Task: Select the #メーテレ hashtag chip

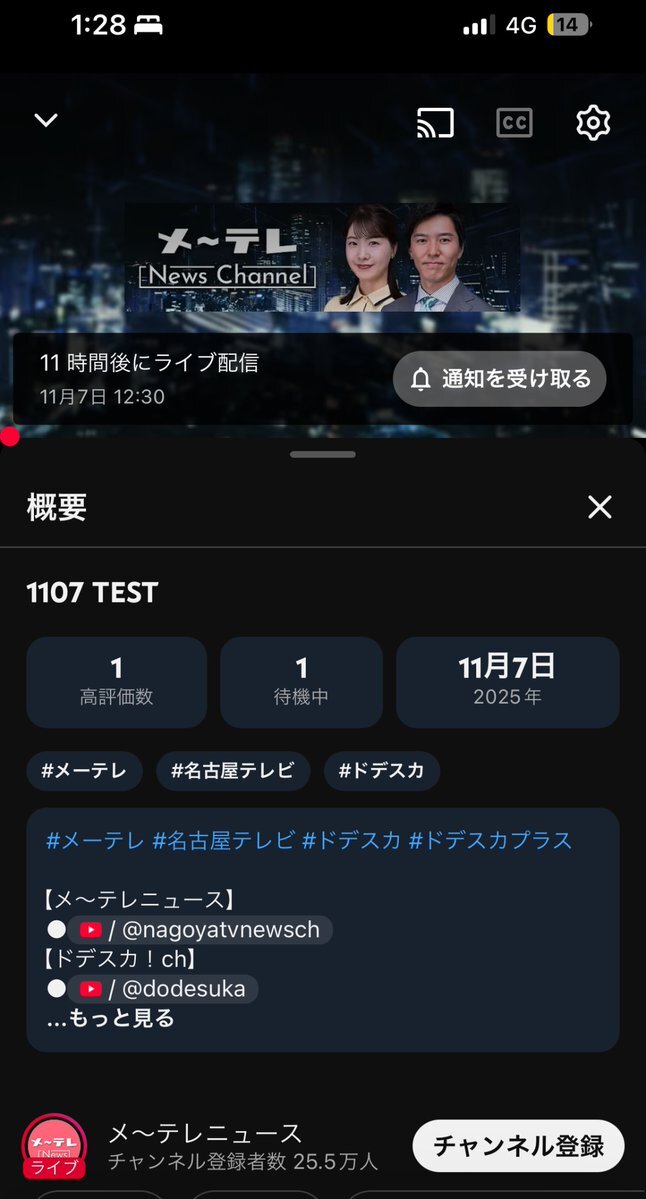Action: pyautogui.click(x=84, y=771)
